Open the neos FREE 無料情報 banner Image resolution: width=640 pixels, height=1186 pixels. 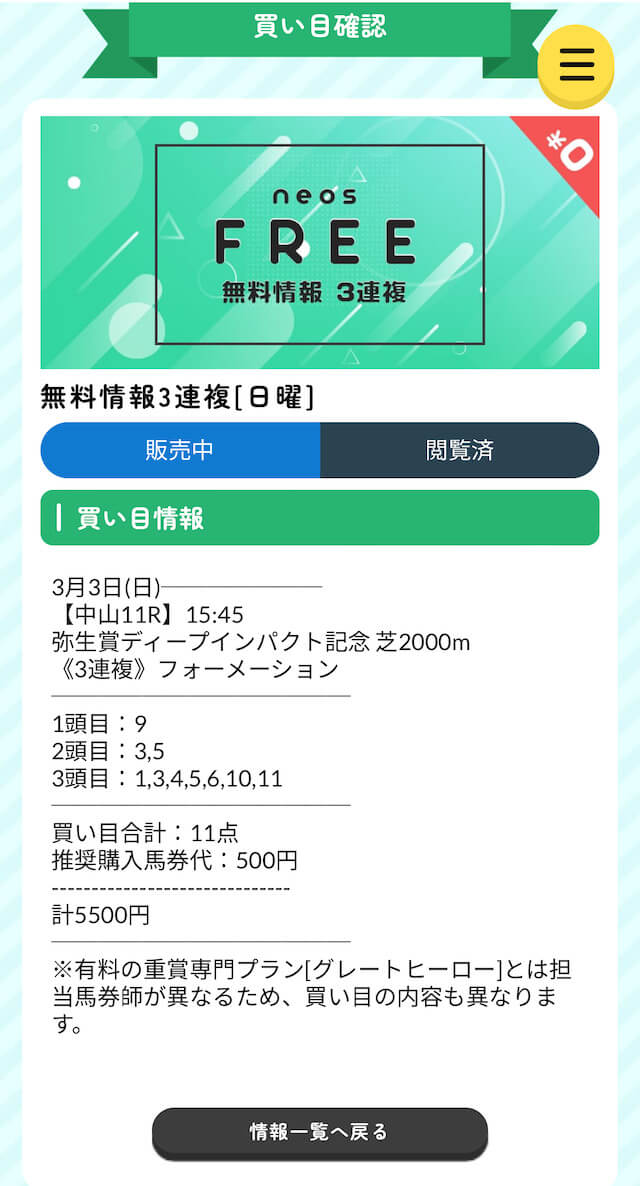click(x=319, y=242)
